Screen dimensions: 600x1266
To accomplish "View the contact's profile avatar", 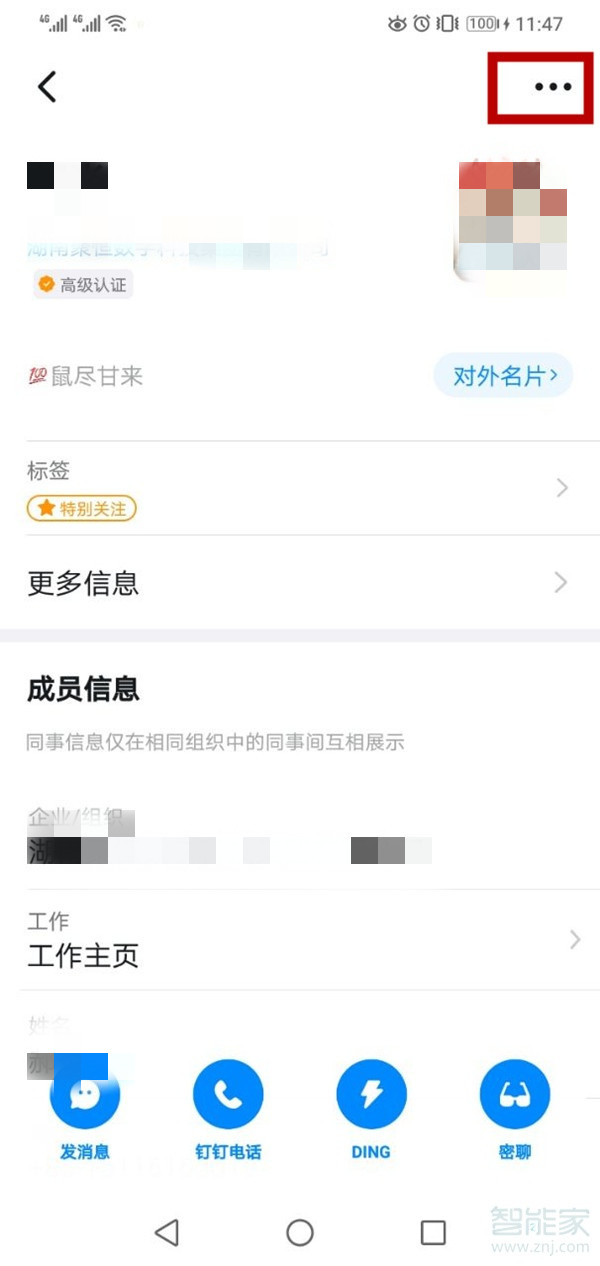I will tap(512, 218).
